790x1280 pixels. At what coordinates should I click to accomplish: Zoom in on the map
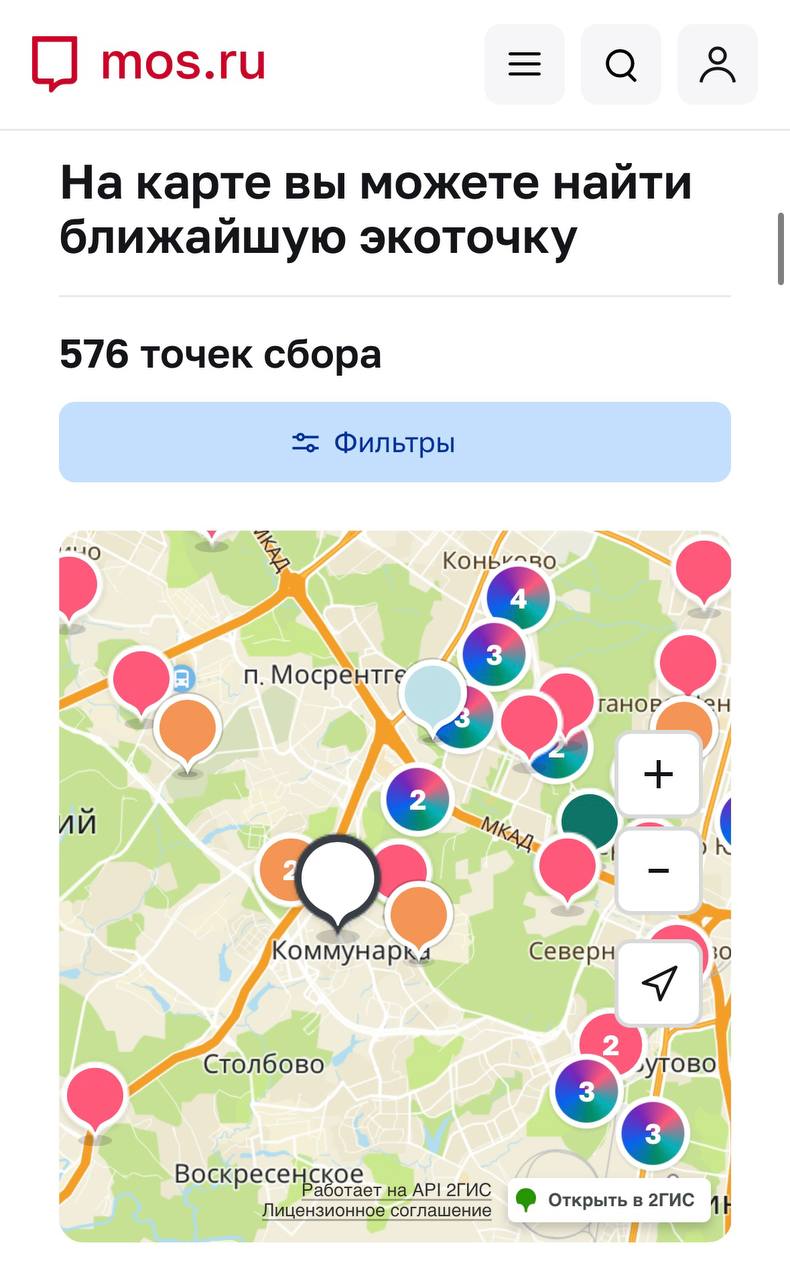coord(658,774)
